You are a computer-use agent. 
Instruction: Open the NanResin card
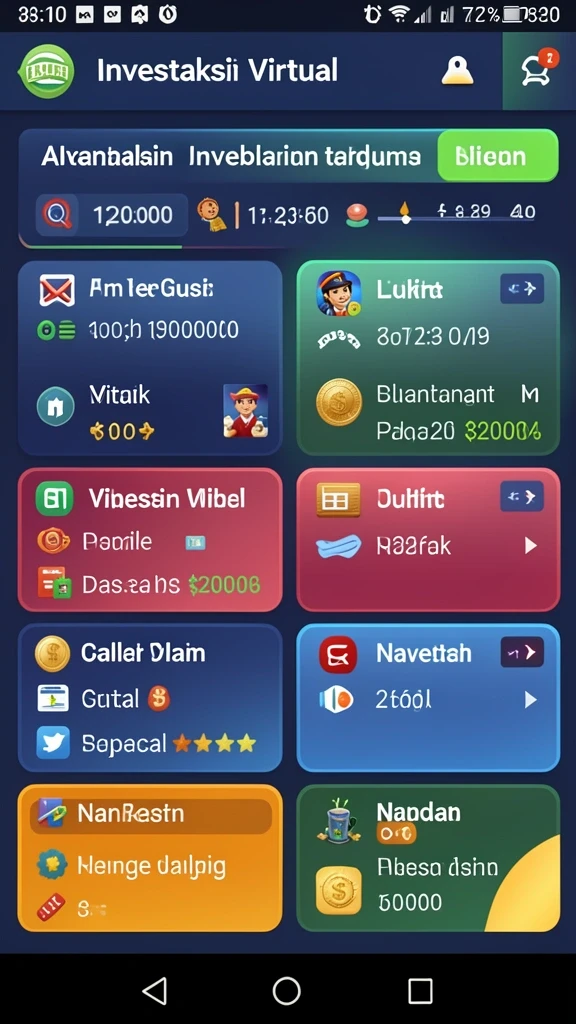tap(150, 858)
